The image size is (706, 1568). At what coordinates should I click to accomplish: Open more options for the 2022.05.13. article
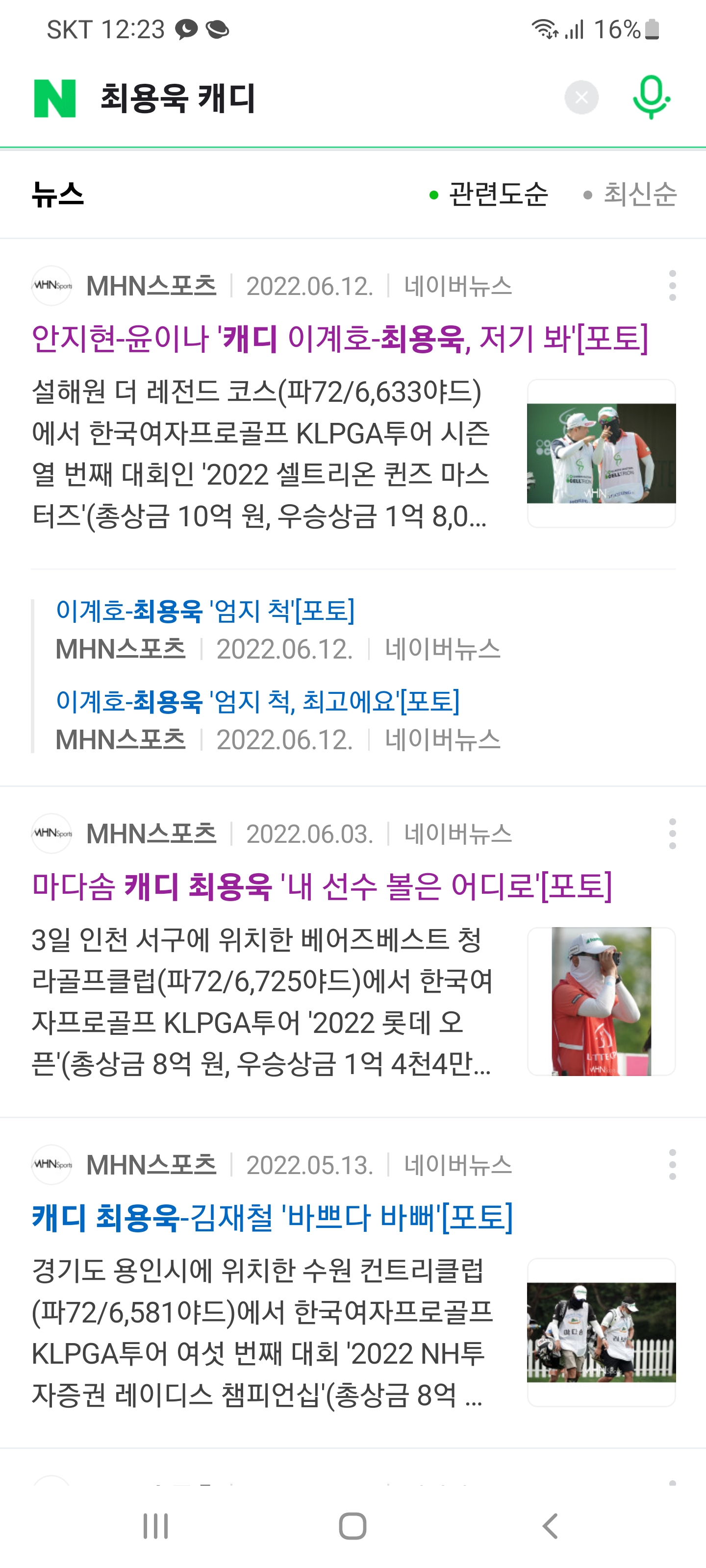point(672,1164)
